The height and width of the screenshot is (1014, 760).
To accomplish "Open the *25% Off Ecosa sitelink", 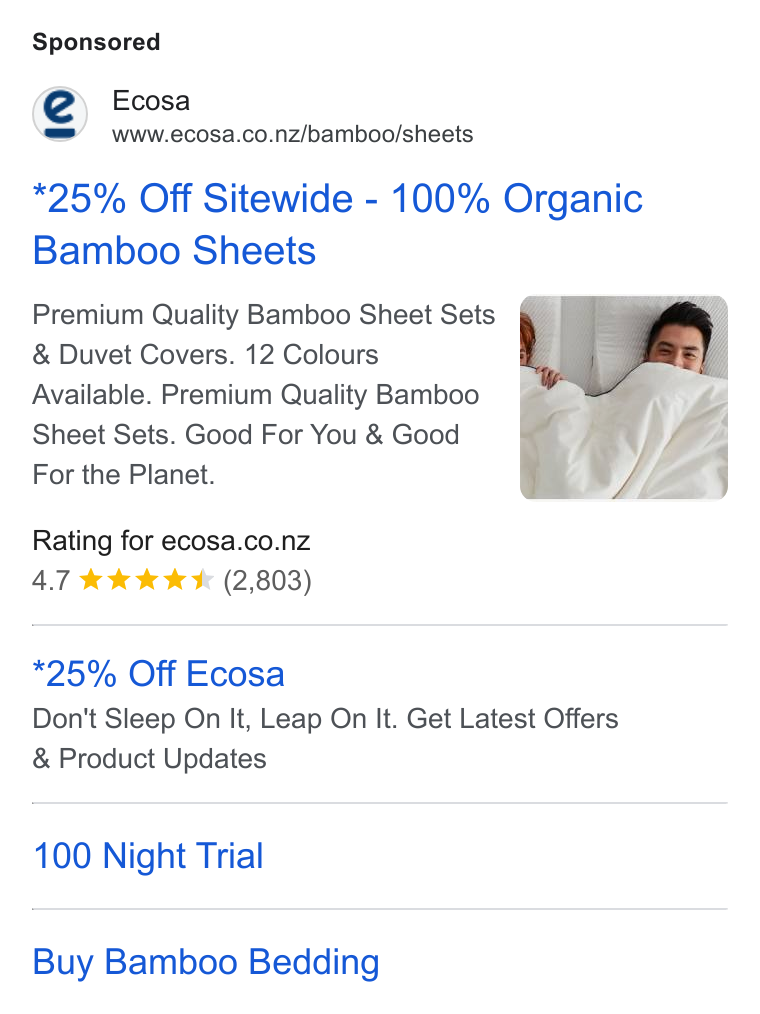I will (158, 673).
